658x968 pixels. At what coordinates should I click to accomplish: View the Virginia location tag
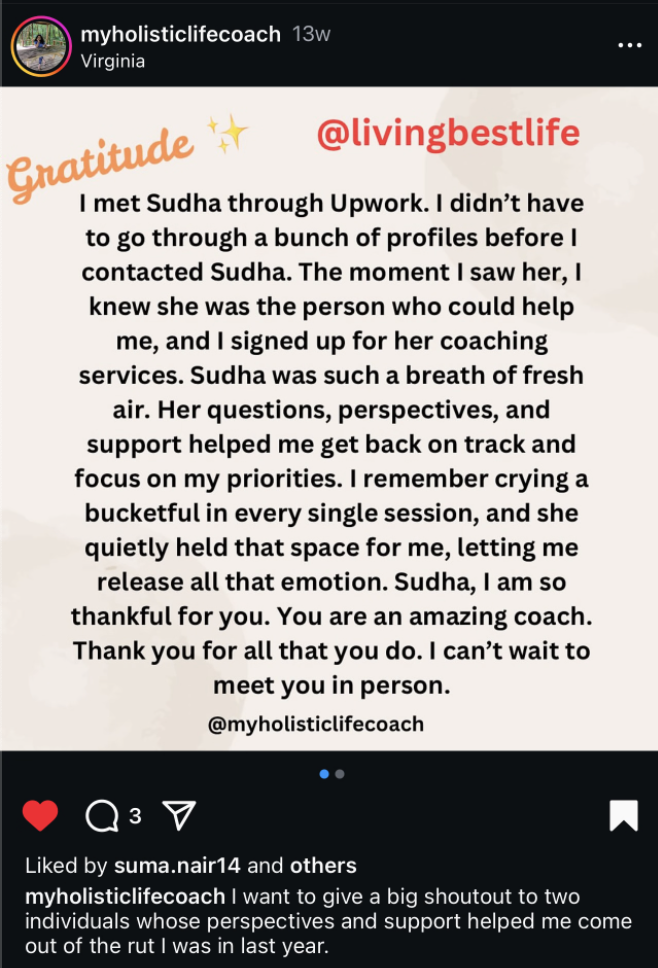113,61
